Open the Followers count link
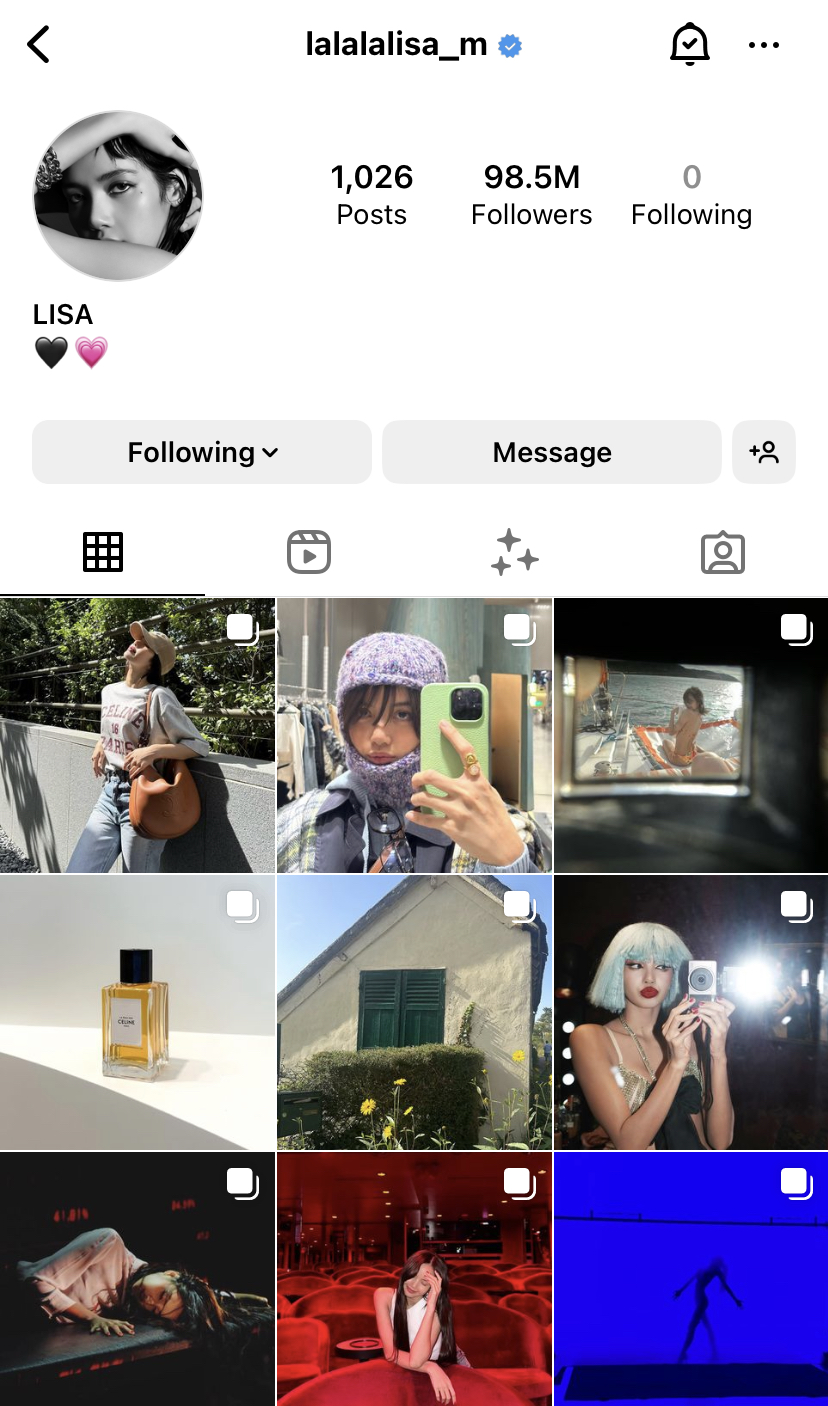 click(531, 193)
